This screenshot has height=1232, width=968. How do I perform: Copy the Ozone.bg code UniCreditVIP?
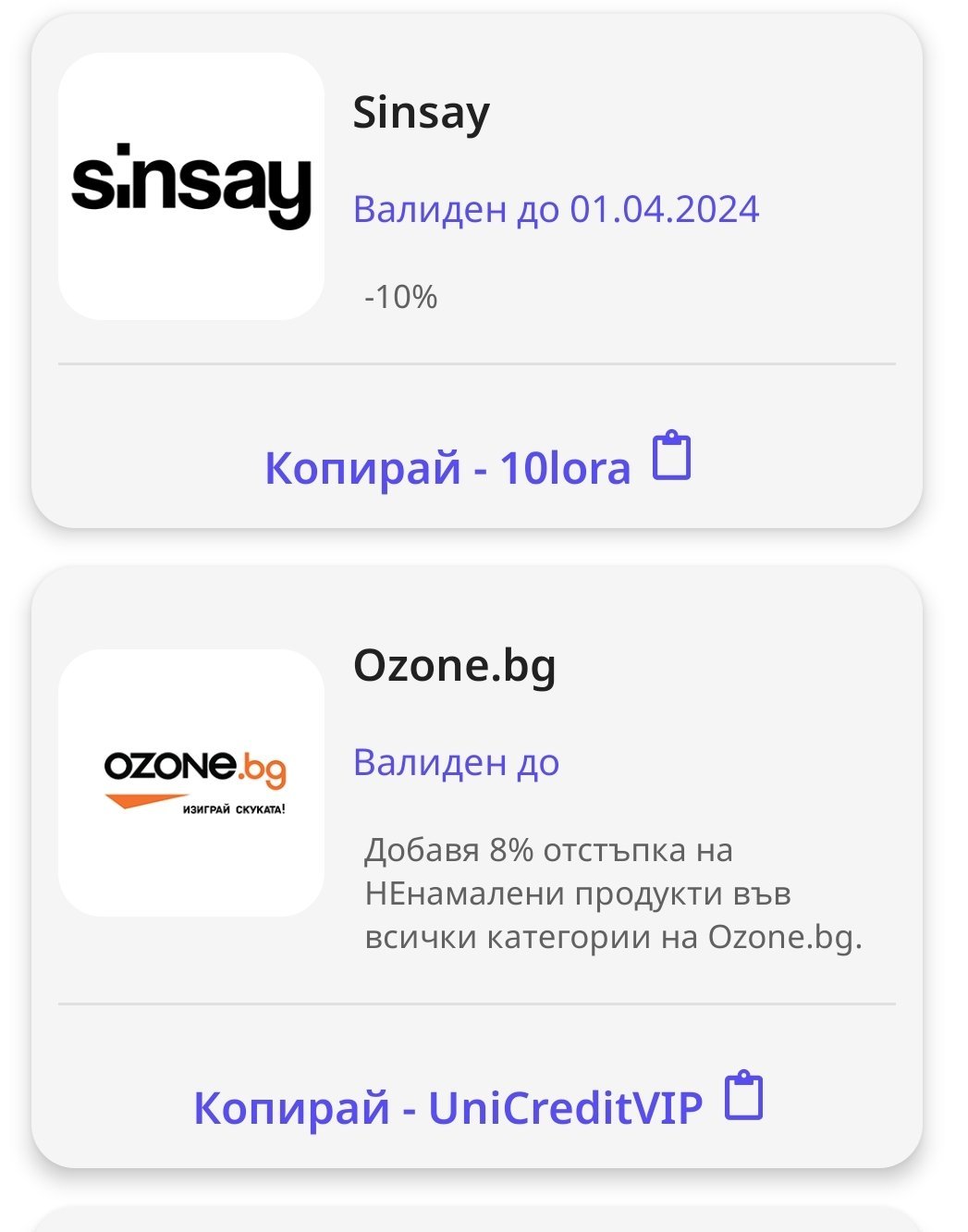click(x=477, y=1104)
